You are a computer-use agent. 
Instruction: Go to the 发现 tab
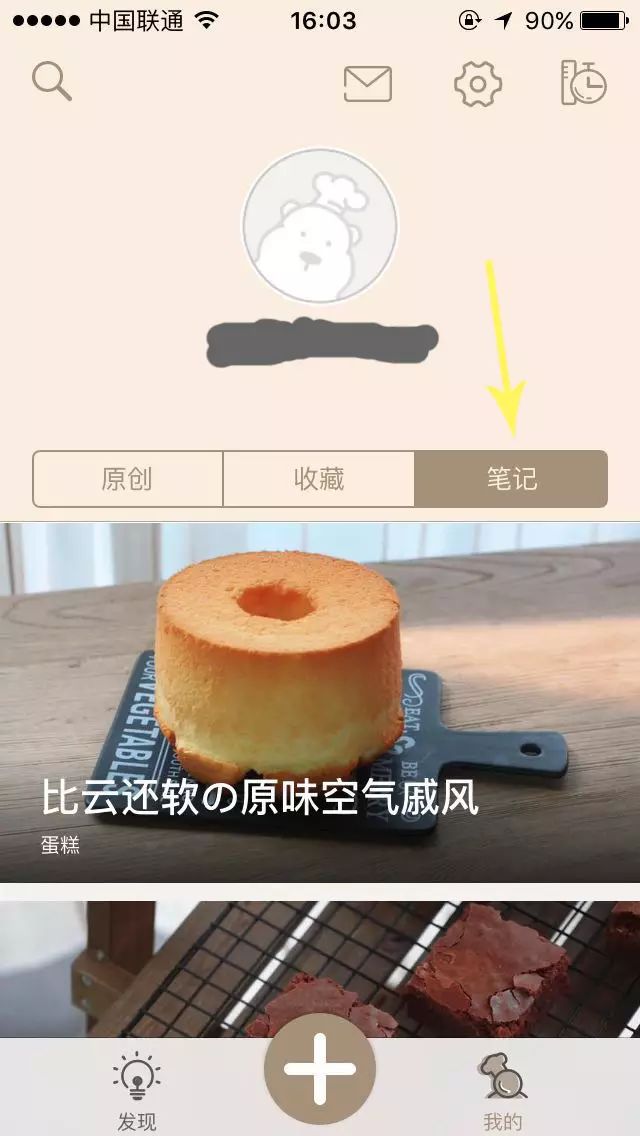coord(137,1092)
